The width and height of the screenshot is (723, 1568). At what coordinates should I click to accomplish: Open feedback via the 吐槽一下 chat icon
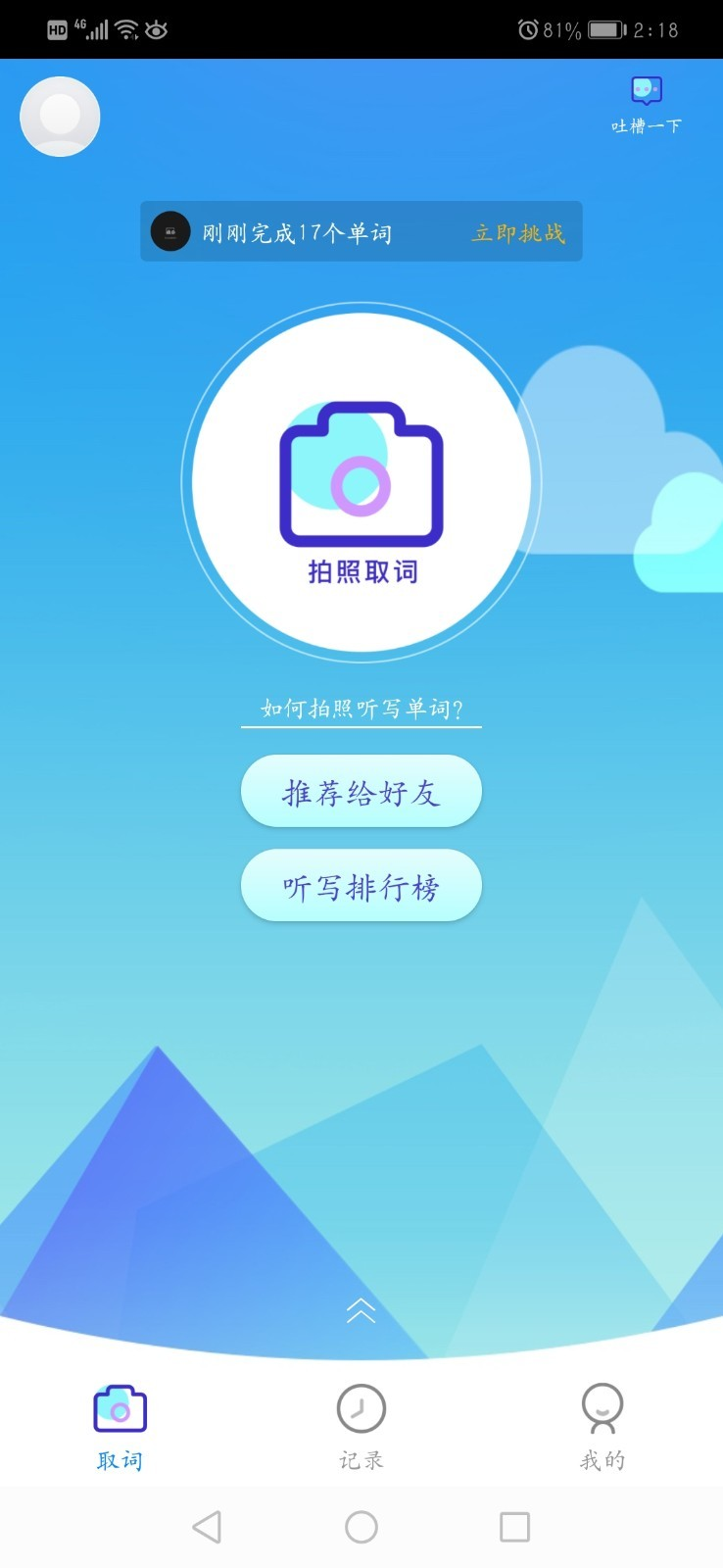click(646, 90)
